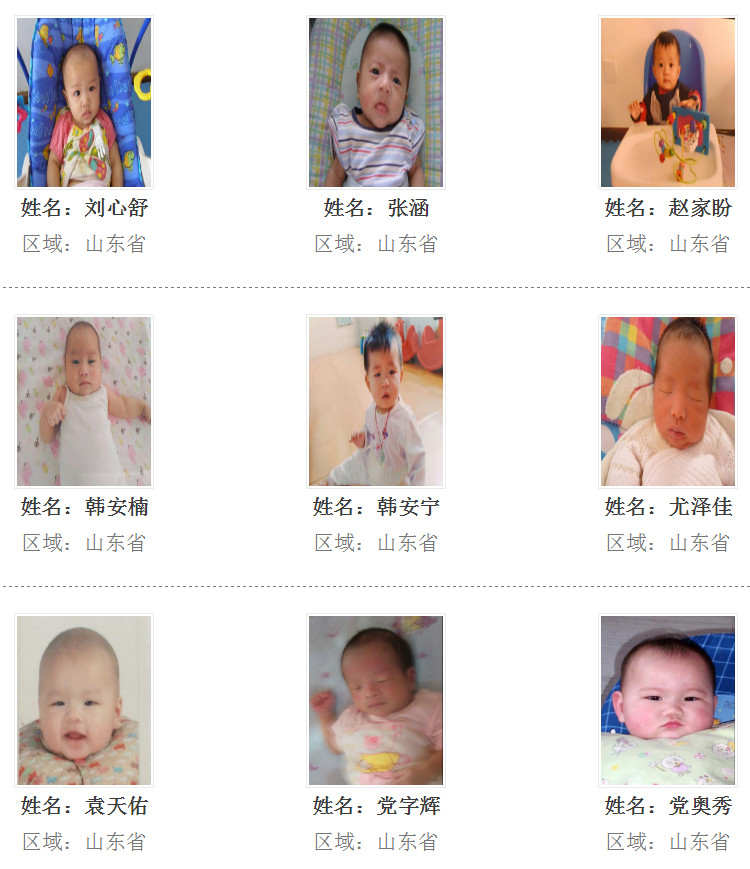Open 刘心舒's photo card
Viewport: 750px width, 869px height.
tap(84, 102)
